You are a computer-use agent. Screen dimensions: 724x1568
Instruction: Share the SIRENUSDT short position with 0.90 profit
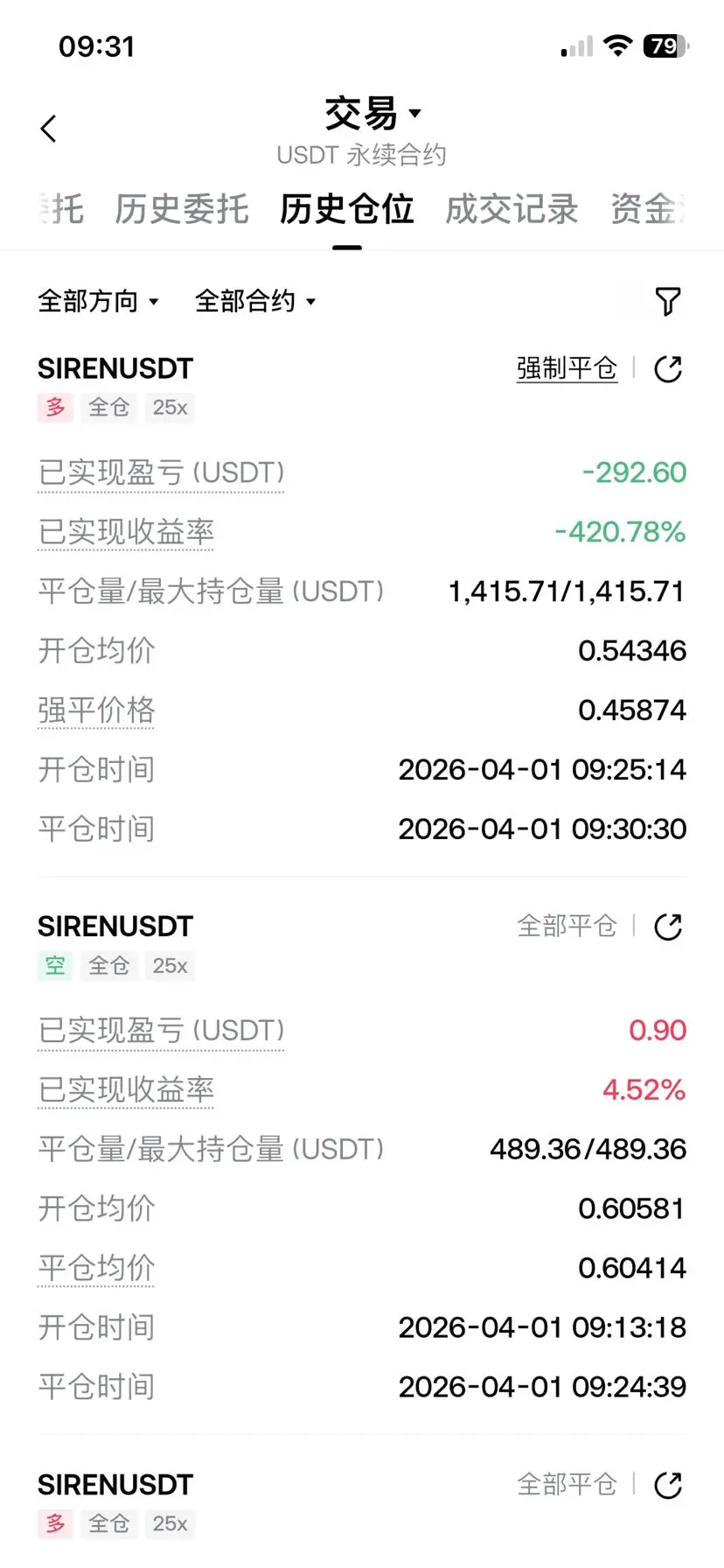(x=668, y=927)
